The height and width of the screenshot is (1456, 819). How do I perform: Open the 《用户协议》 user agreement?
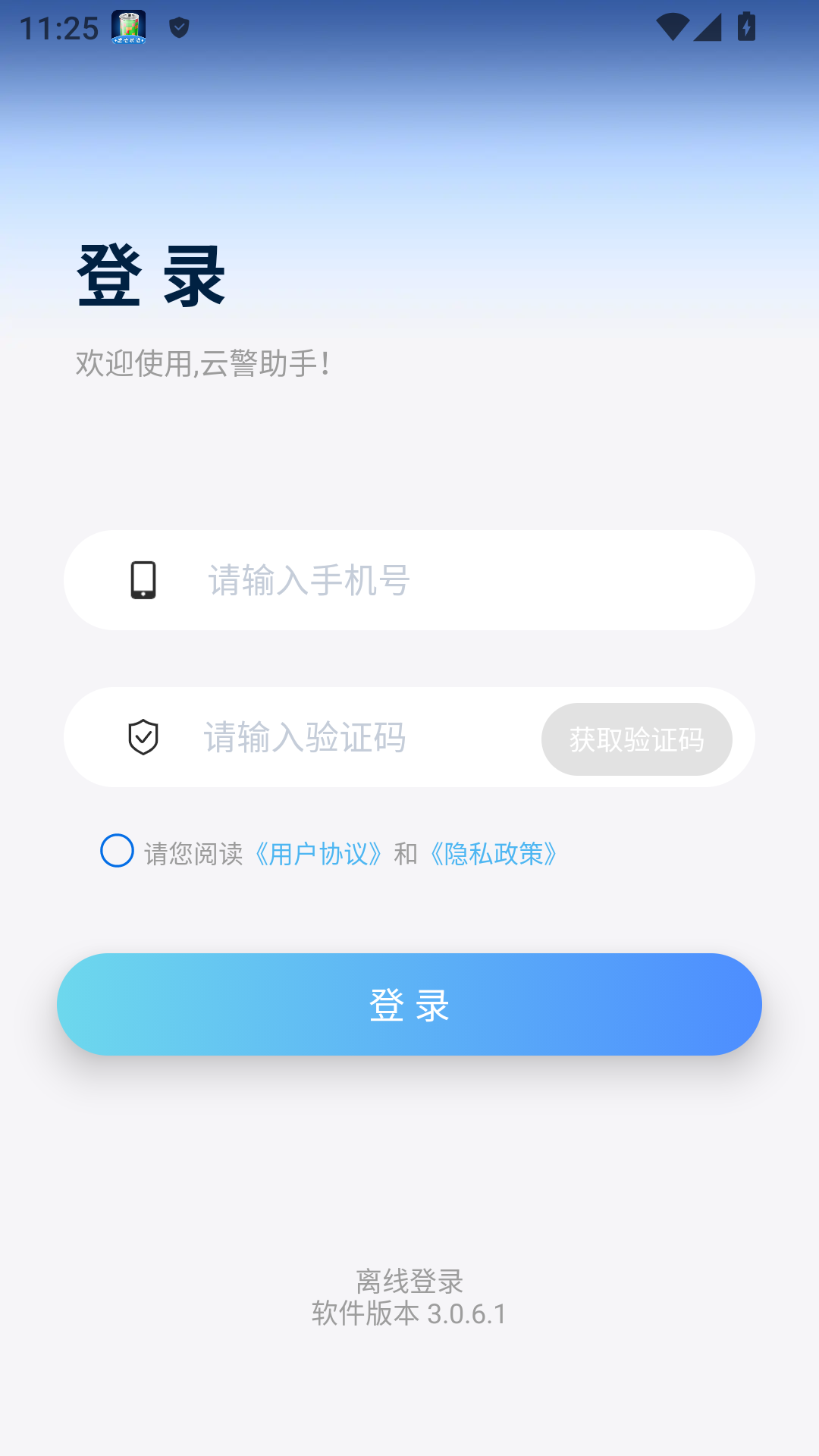click(x=318, y=852)
